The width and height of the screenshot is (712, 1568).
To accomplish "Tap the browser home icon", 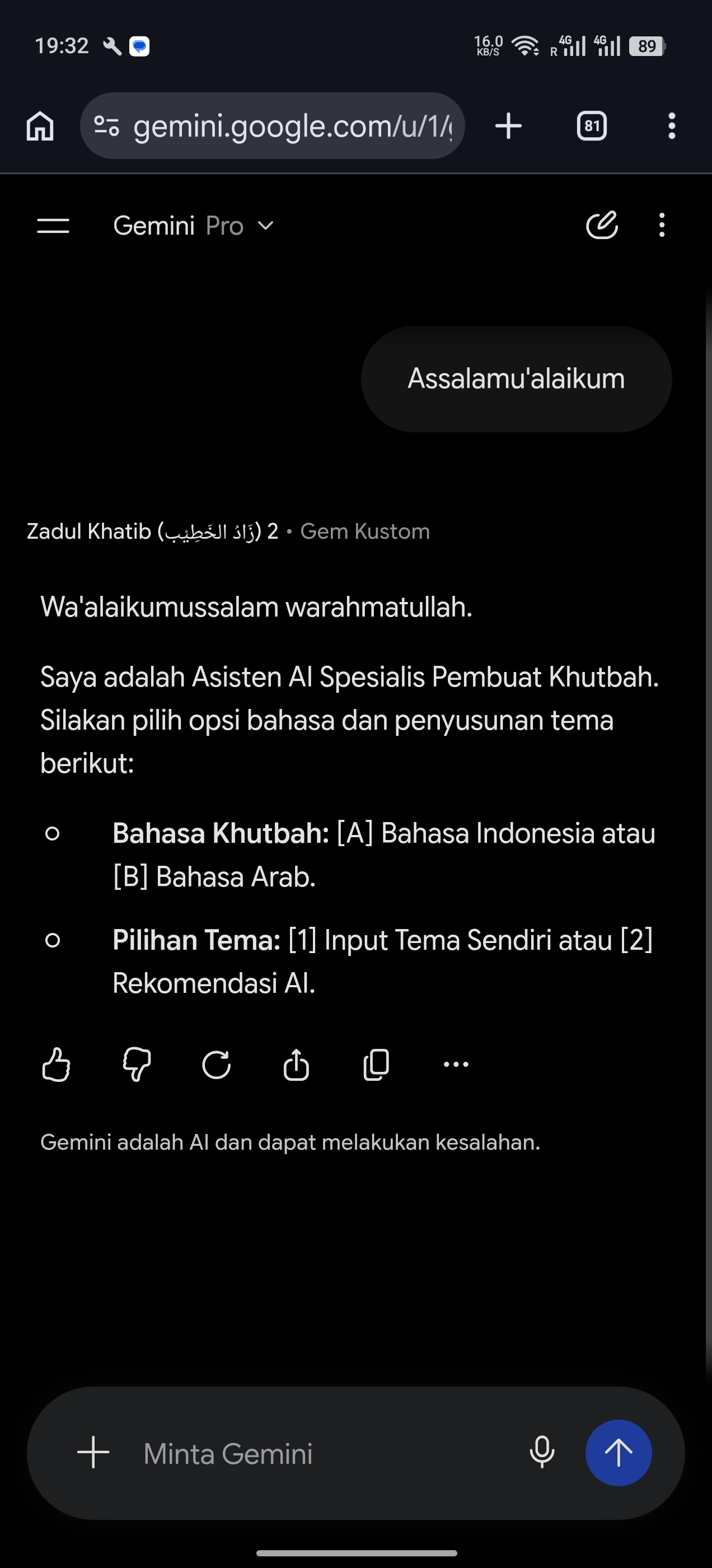I will pos(40,126).
